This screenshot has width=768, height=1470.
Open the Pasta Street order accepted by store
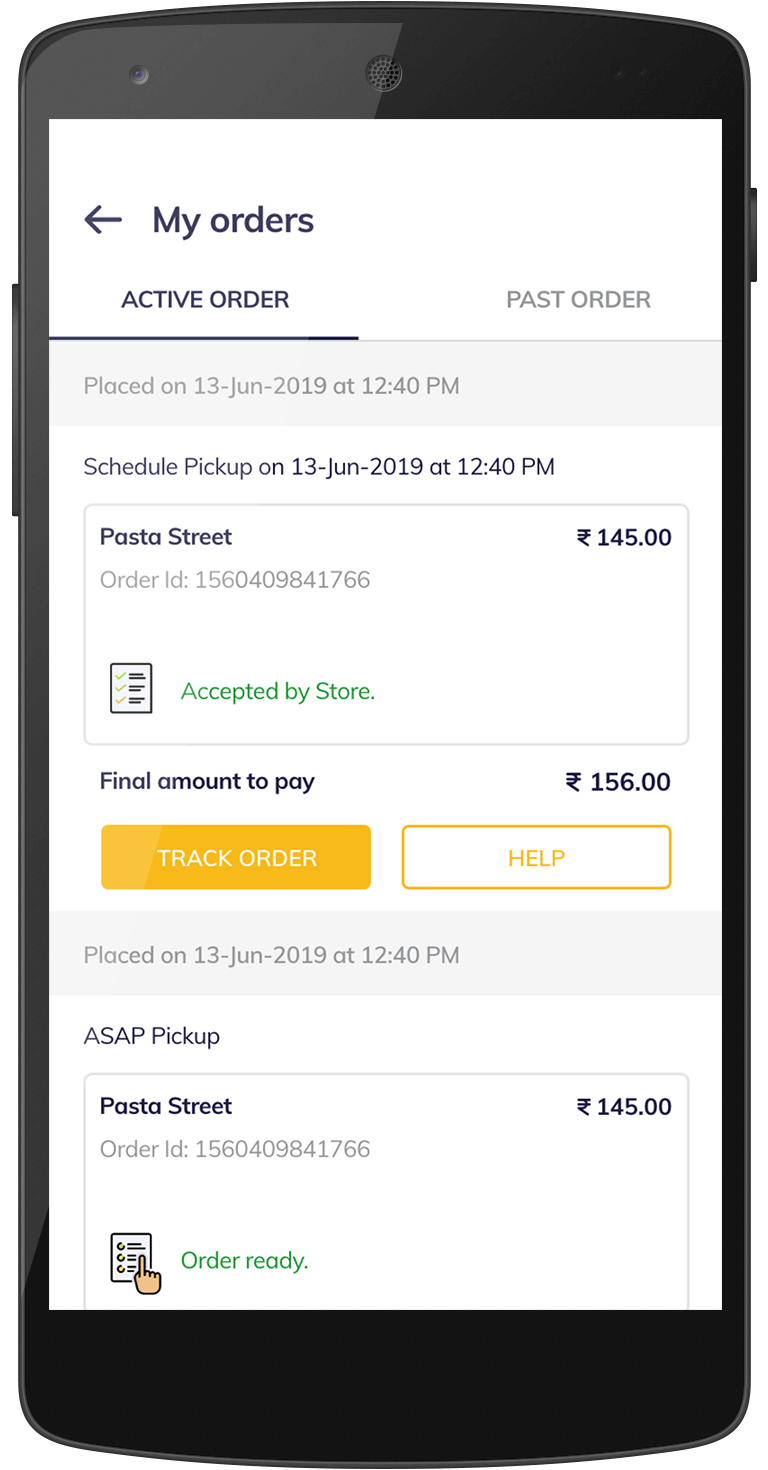tap(386, 624)
